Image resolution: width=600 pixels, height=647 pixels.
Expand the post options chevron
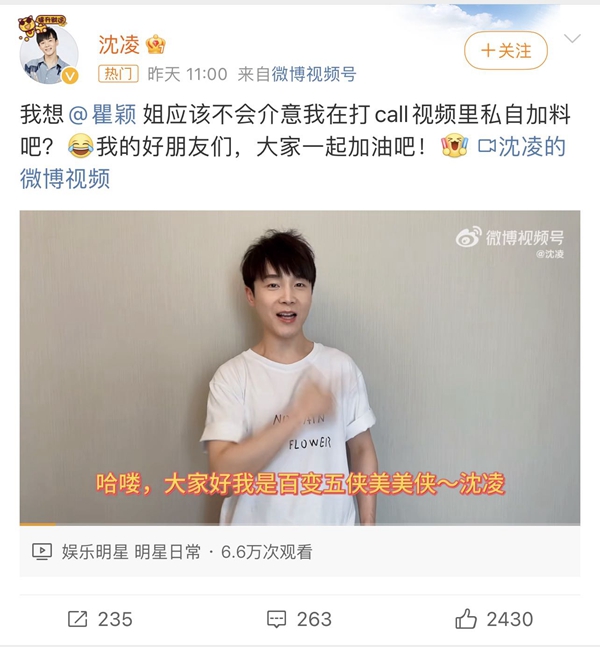pos(573,39)
